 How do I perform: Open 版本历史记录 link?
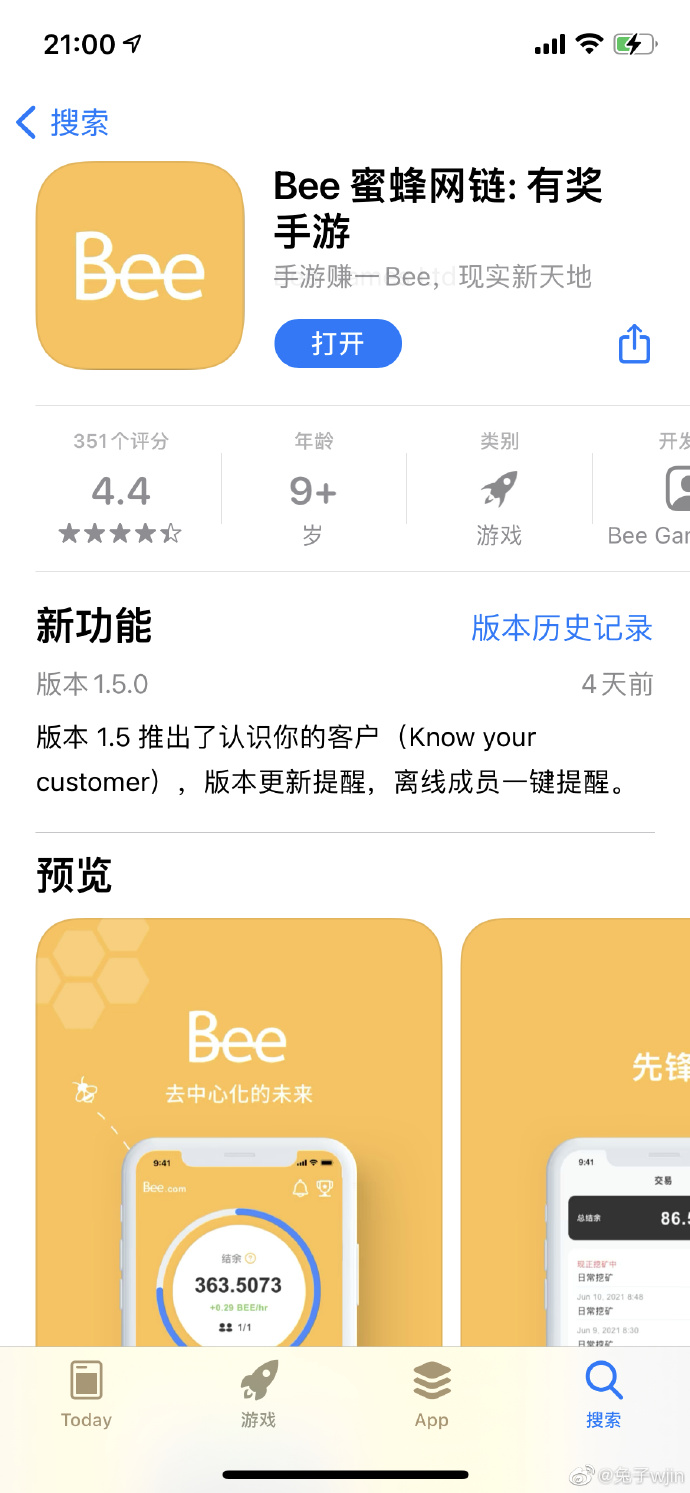coord(562,628)
